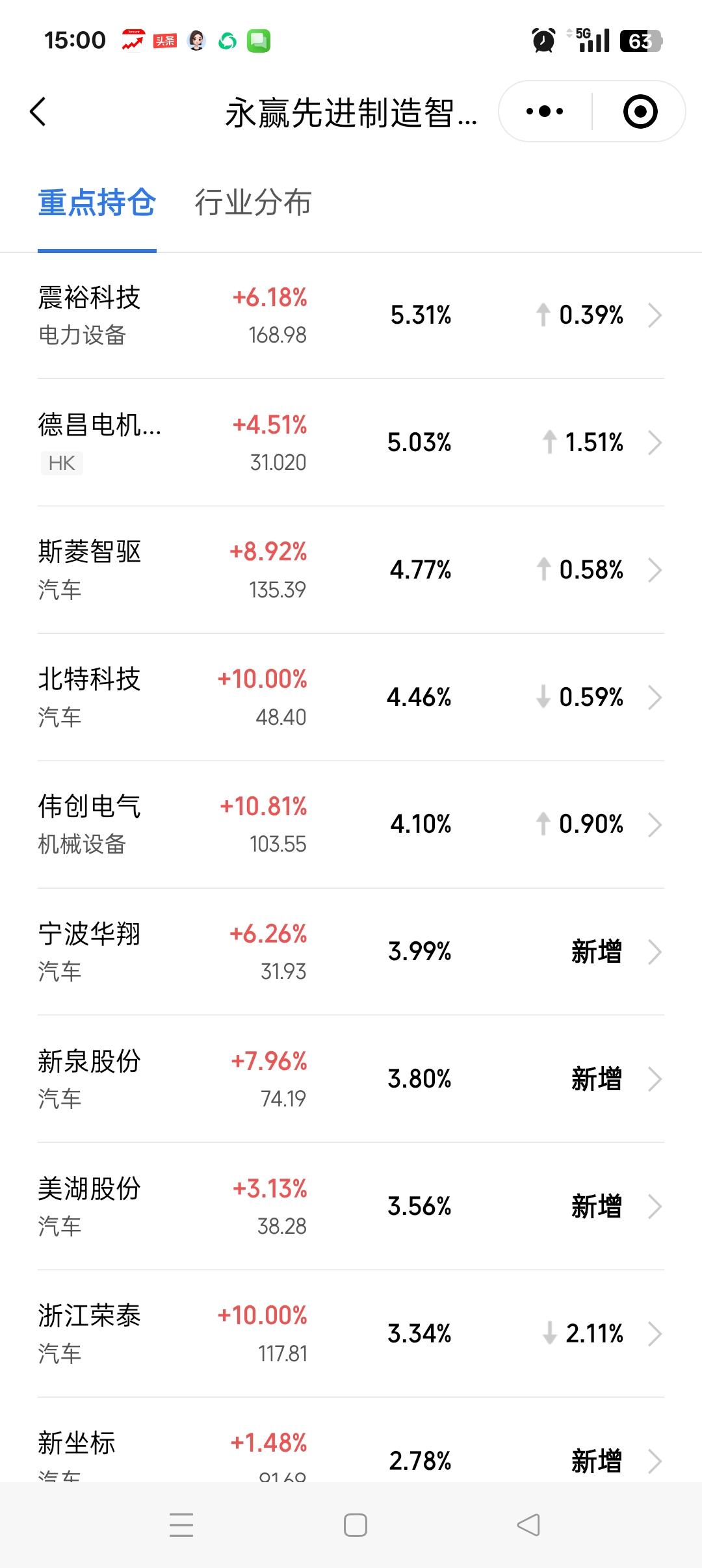
Task: Tap the home button in navigation bar
Action: click(351, 1525)
